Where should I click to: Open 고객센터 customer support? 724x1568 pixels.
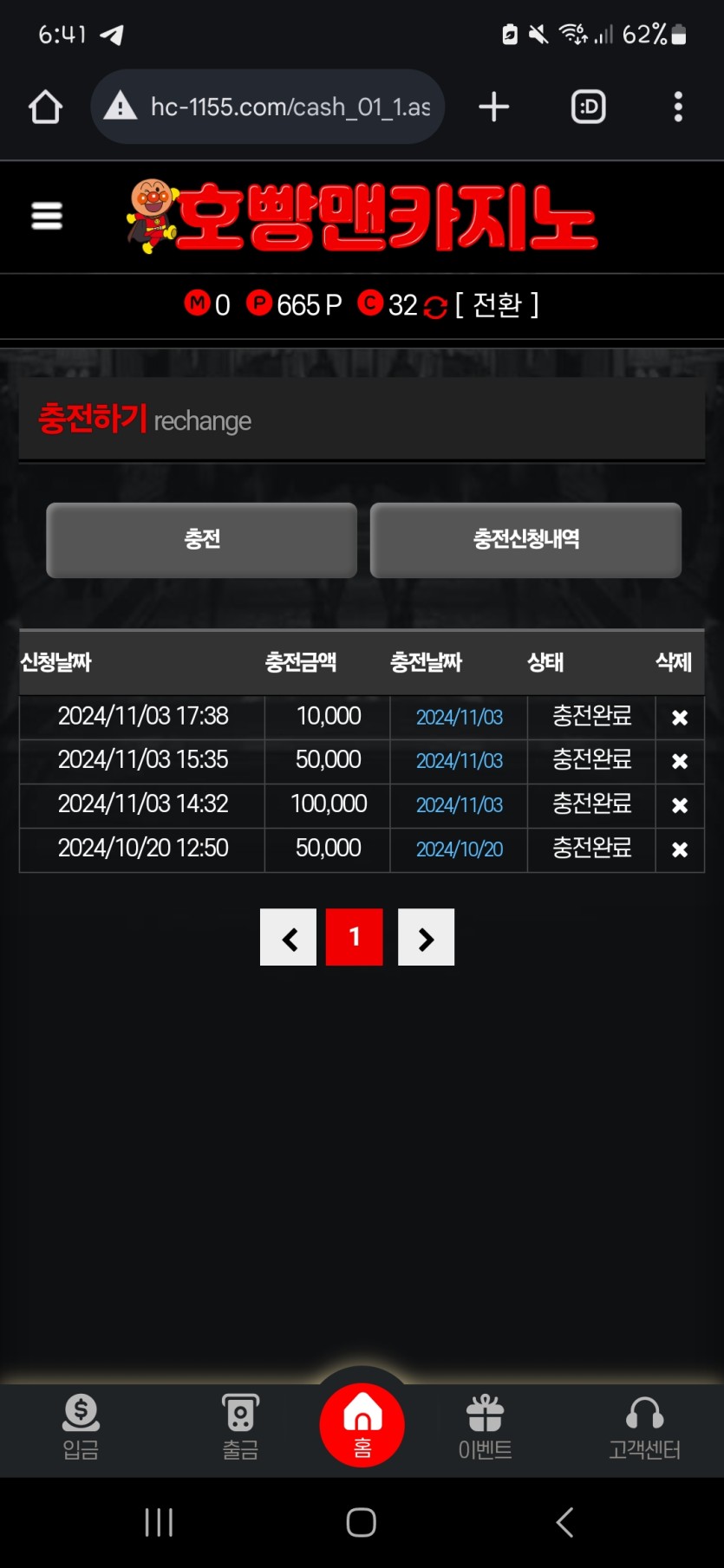click(x=644, y=1426)
